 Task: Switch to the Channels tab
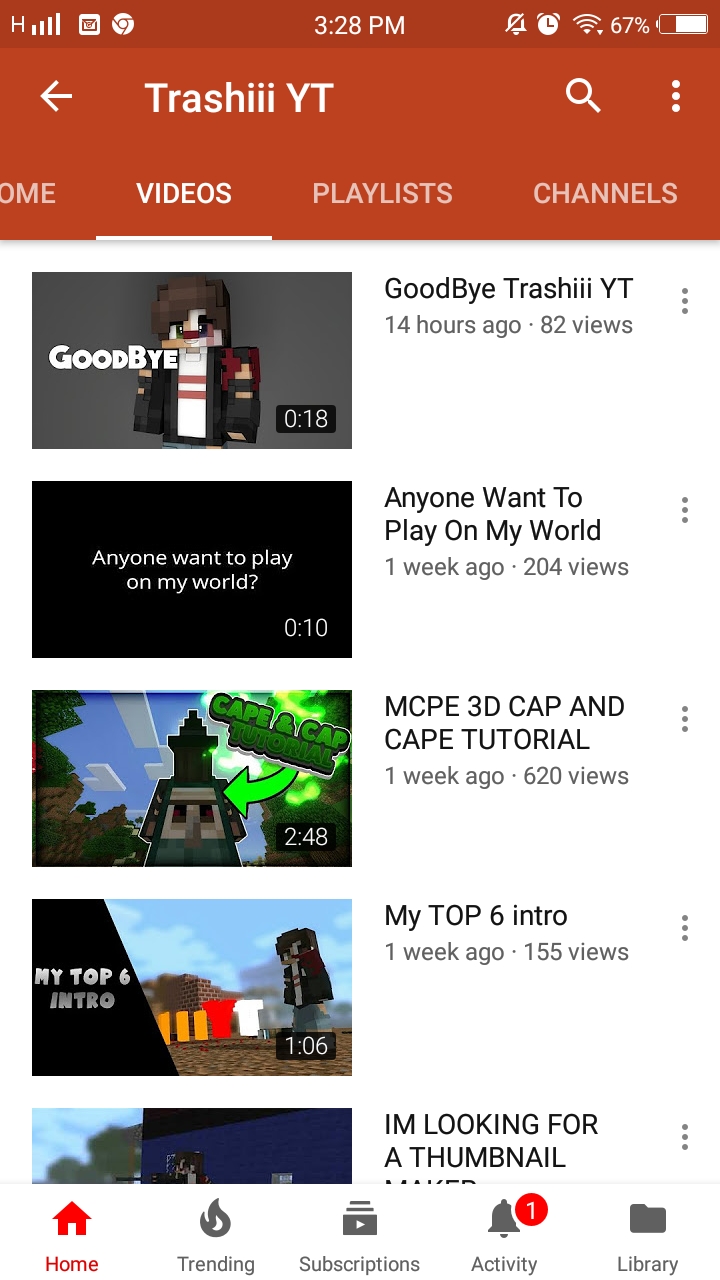coord(605,193)
